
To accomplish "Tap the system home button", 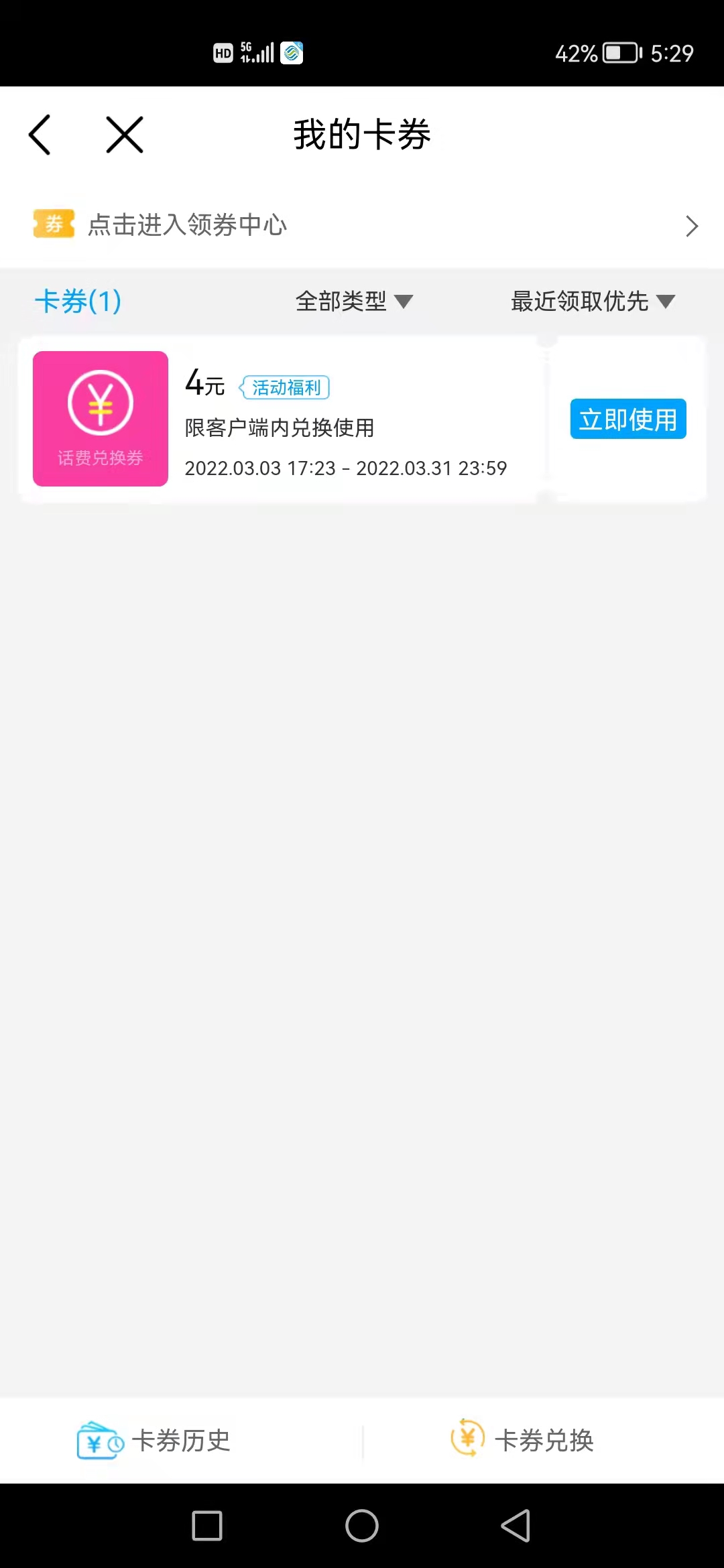I will (x=362, y=1526).
